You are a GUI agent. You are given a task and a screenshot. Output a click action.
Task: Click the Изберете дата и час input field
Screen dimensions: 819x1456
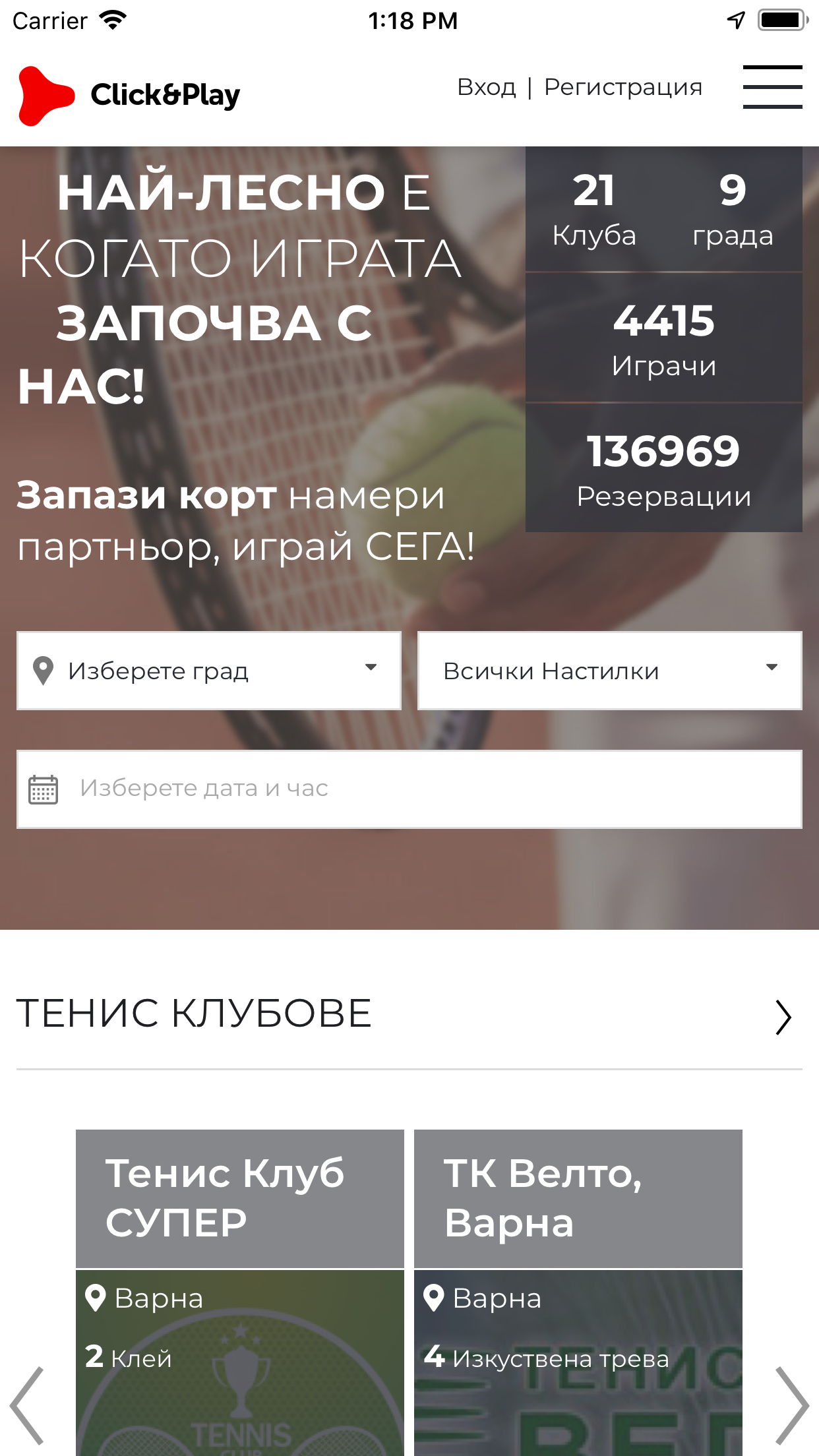click(409, 787)
